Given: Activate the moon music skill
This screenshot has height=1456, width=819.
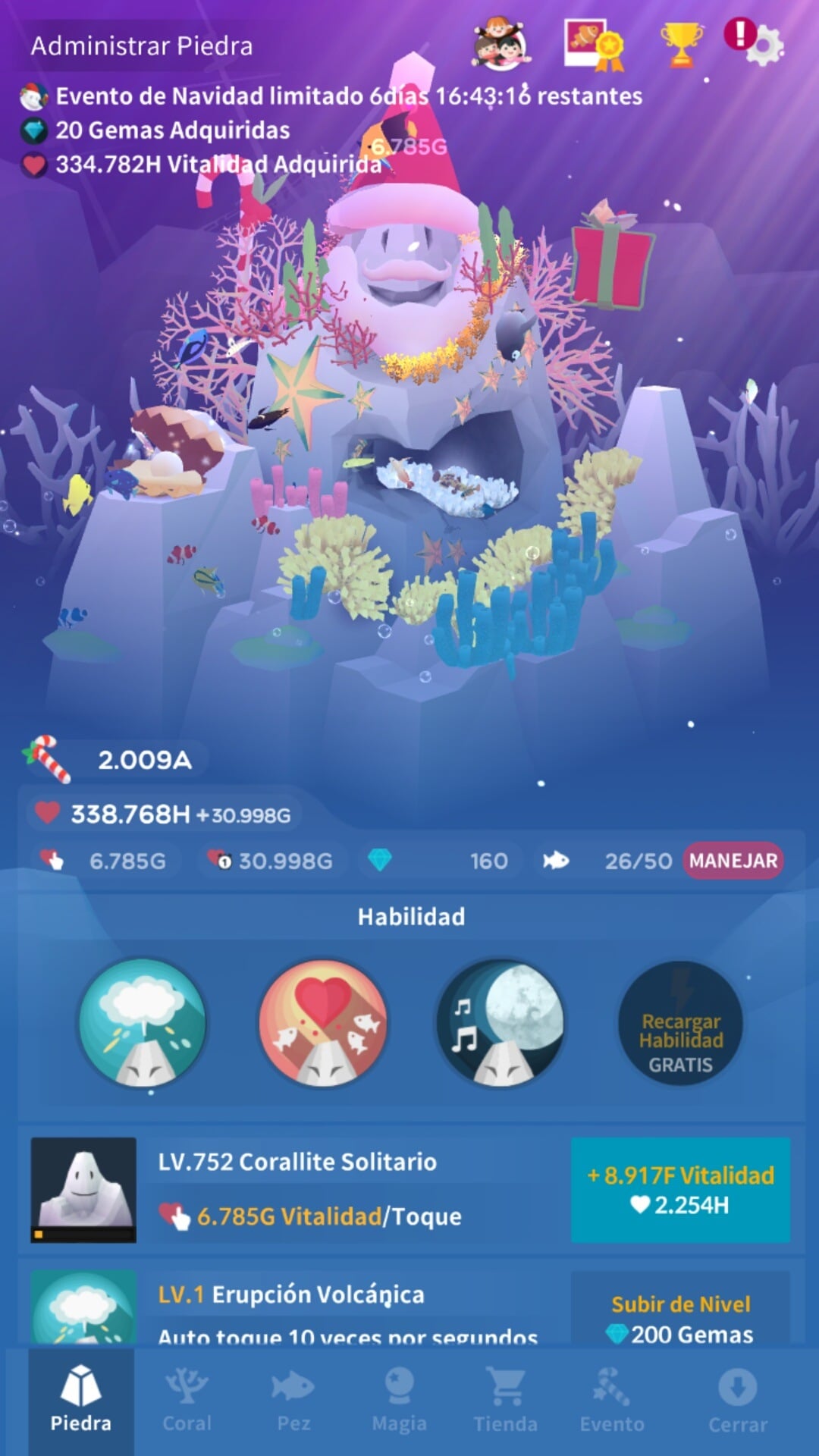Looking at the screenshot, I should (502, 1023).
